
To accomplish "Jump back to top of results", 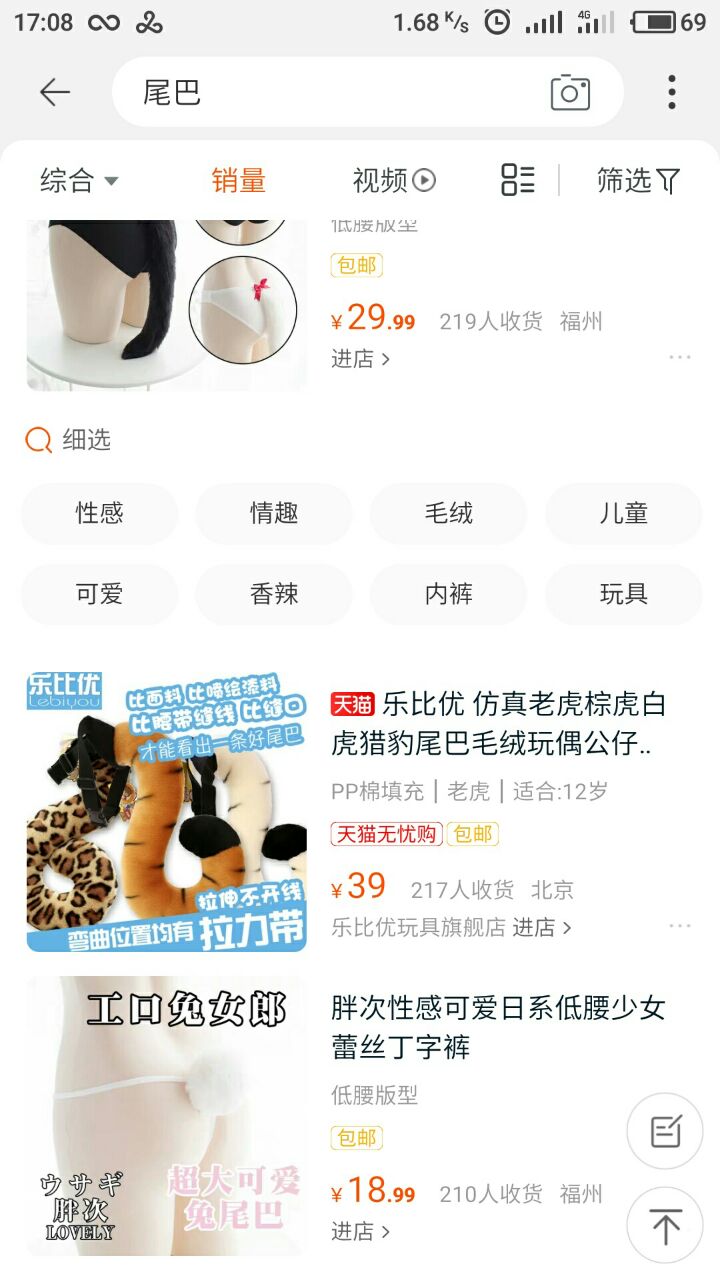I will [665, 1225].
